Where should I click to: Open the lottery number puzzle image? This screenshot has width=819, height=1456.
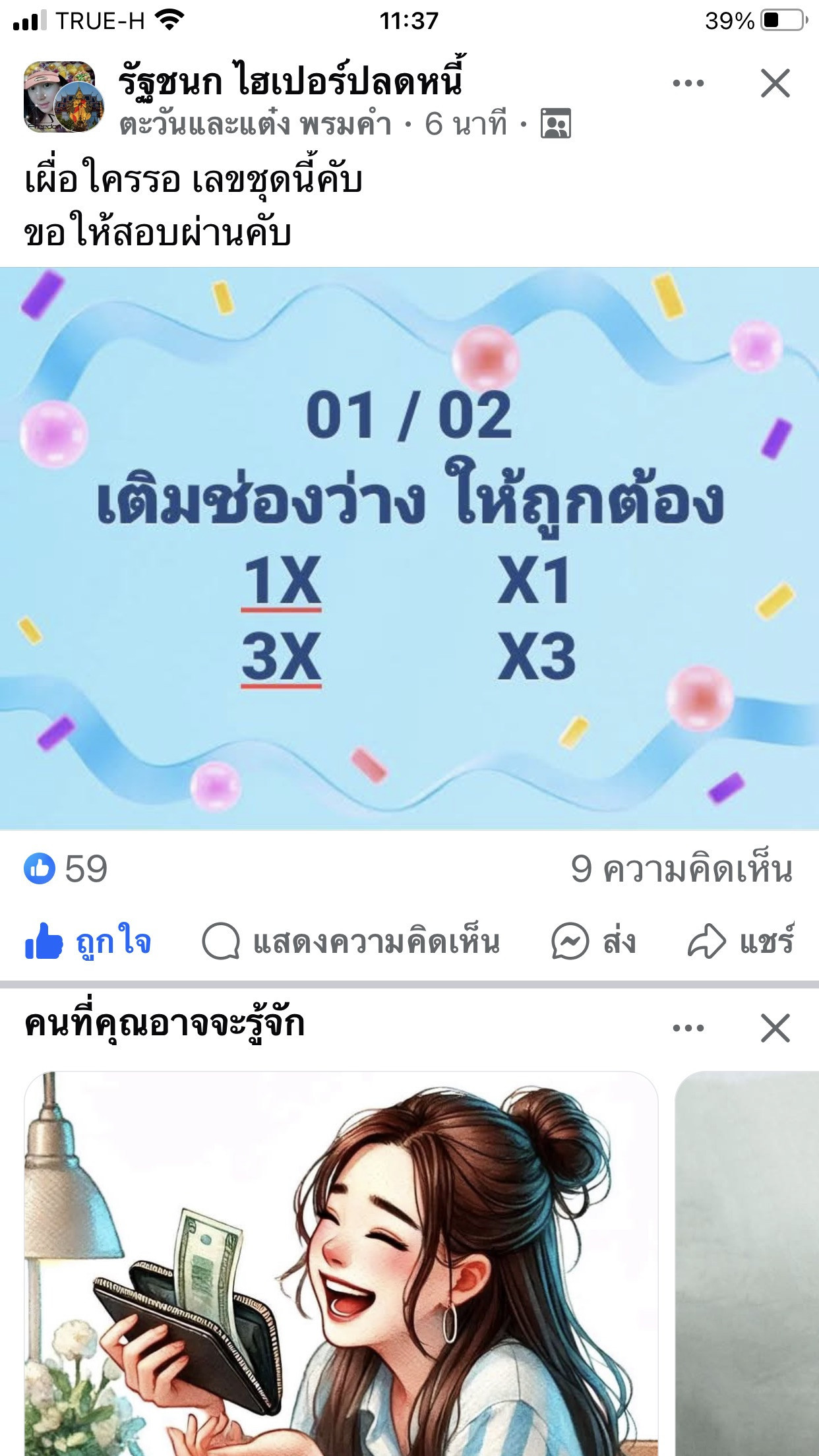tap(409, 554)
